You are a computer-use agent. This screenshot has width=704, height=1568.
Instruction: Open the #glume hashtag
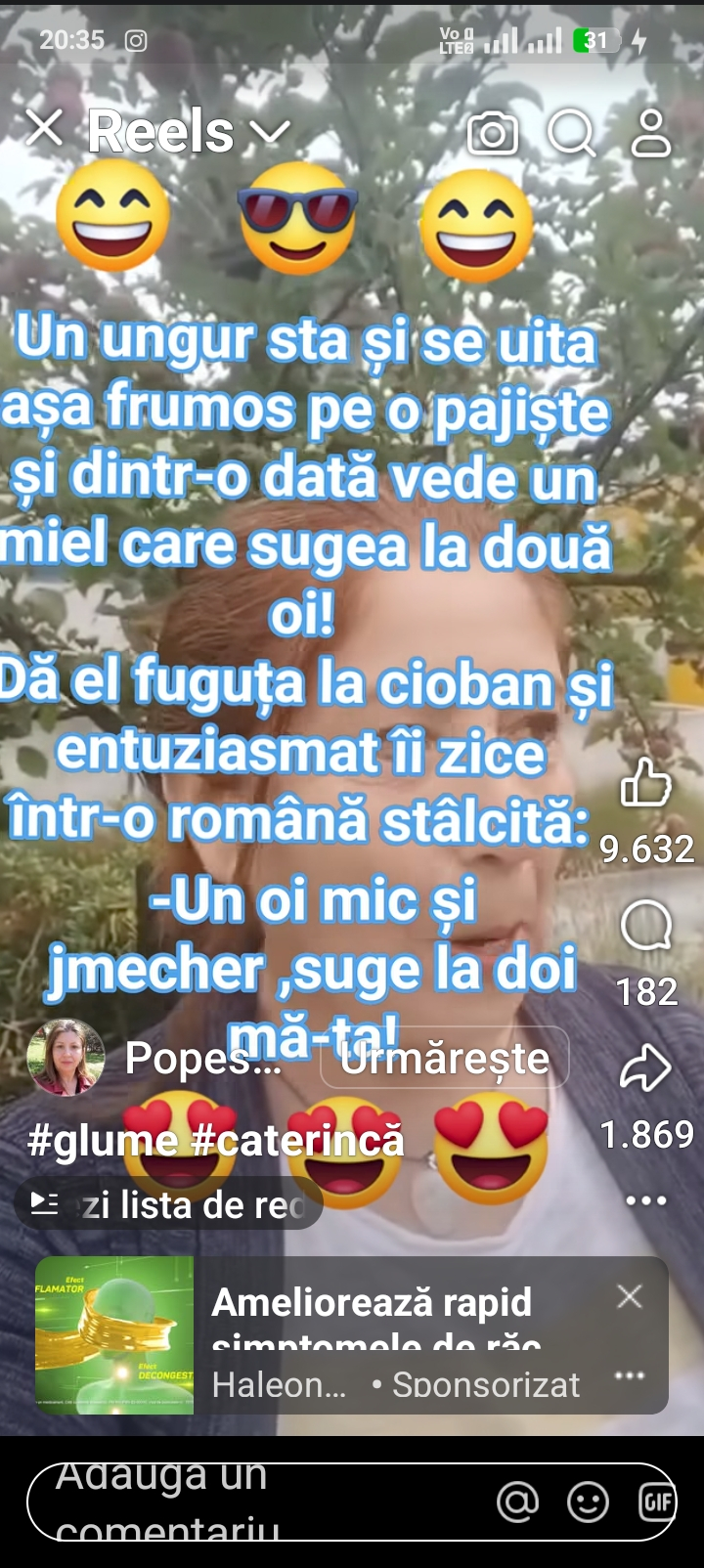[103, 1141]
